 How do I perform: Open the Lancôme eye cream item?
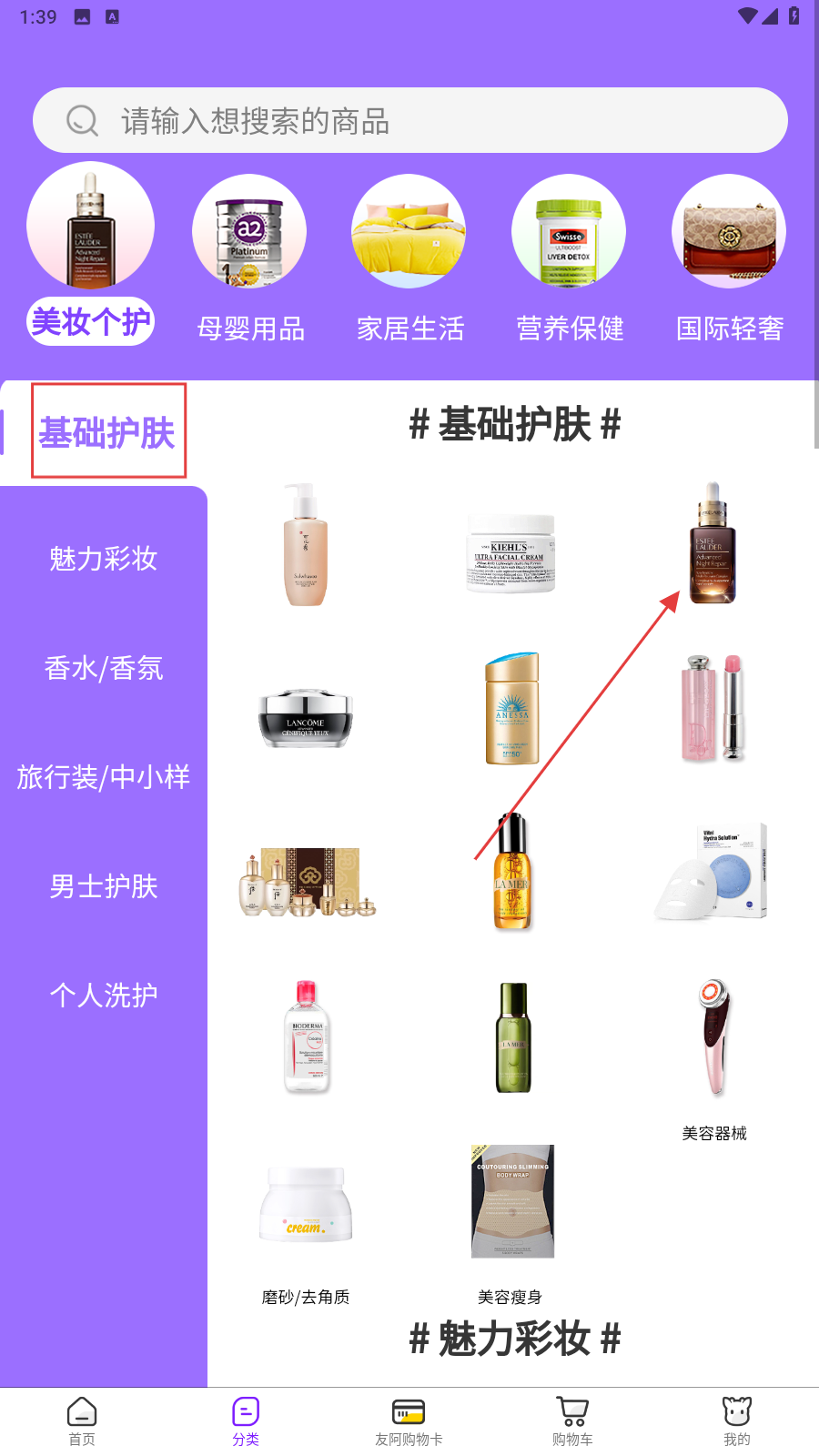(305, 717)
